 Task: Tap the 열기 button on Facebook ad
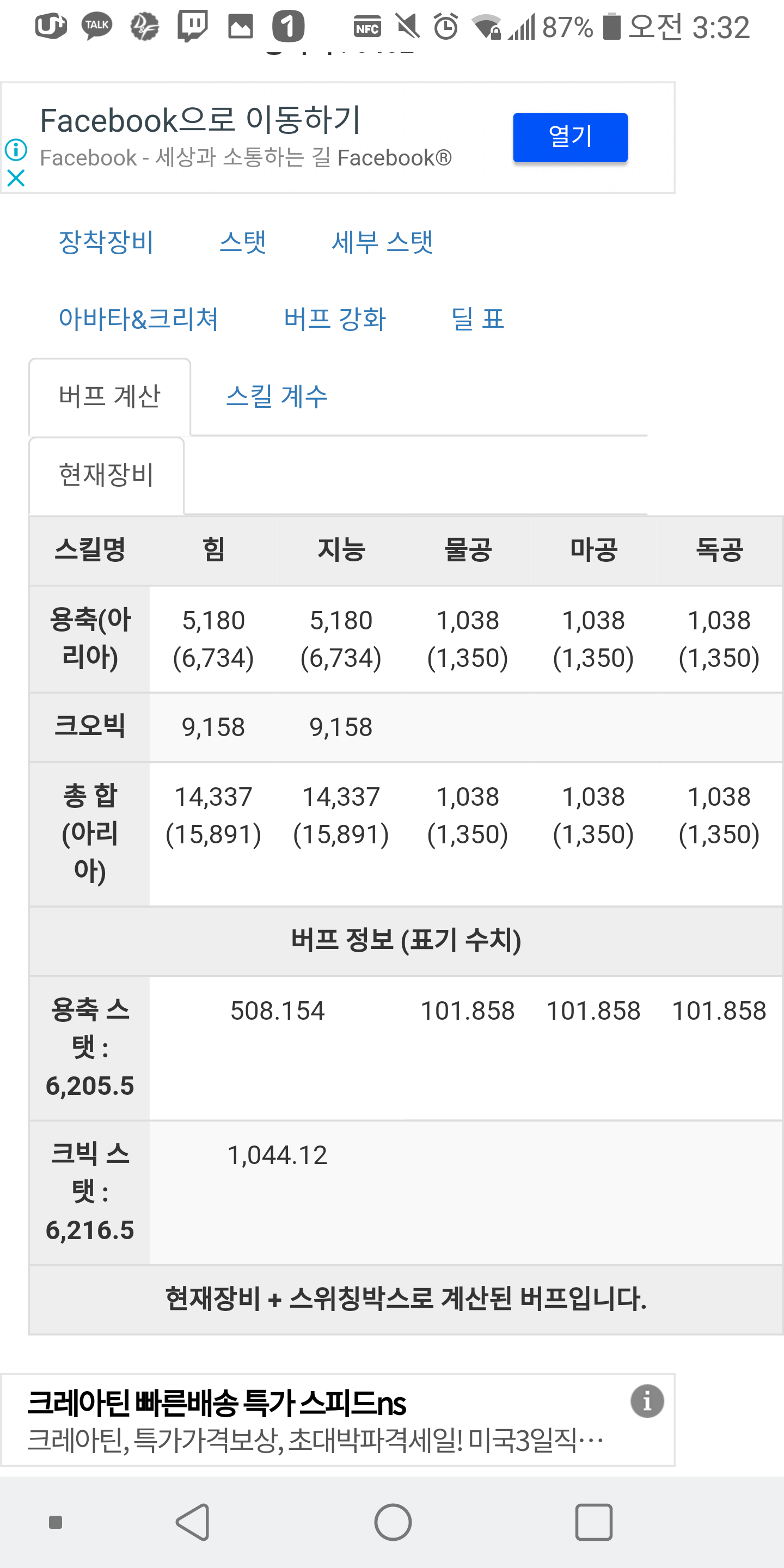point(569,137)
